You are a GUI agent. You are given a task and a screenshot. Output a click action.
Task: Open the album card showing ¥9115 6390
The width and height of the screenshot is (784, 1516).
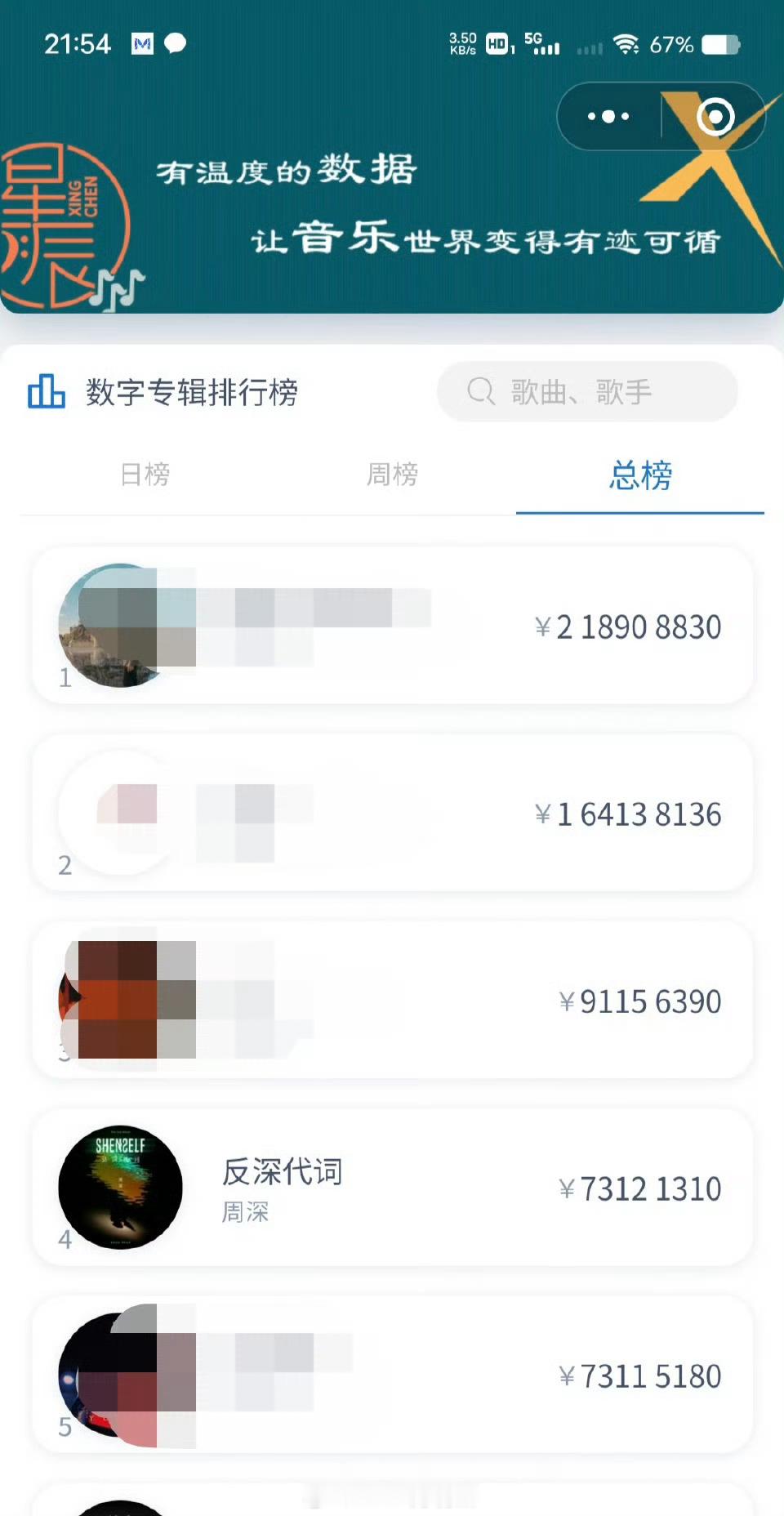tap(392, 1001)
